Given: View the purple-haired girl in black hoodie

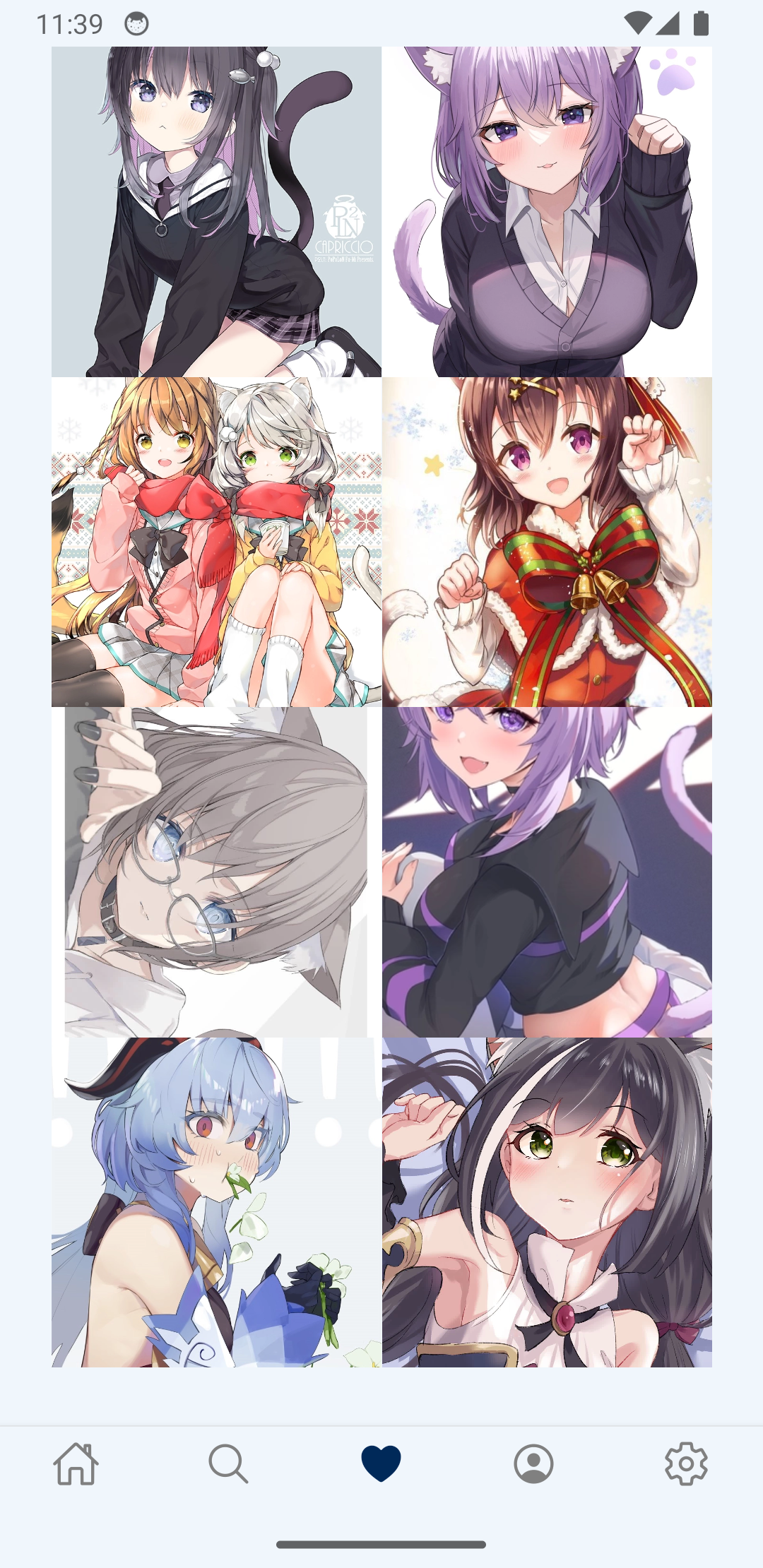Looking at the screenshot, I should pyautogui.click(x=547, y=872).
